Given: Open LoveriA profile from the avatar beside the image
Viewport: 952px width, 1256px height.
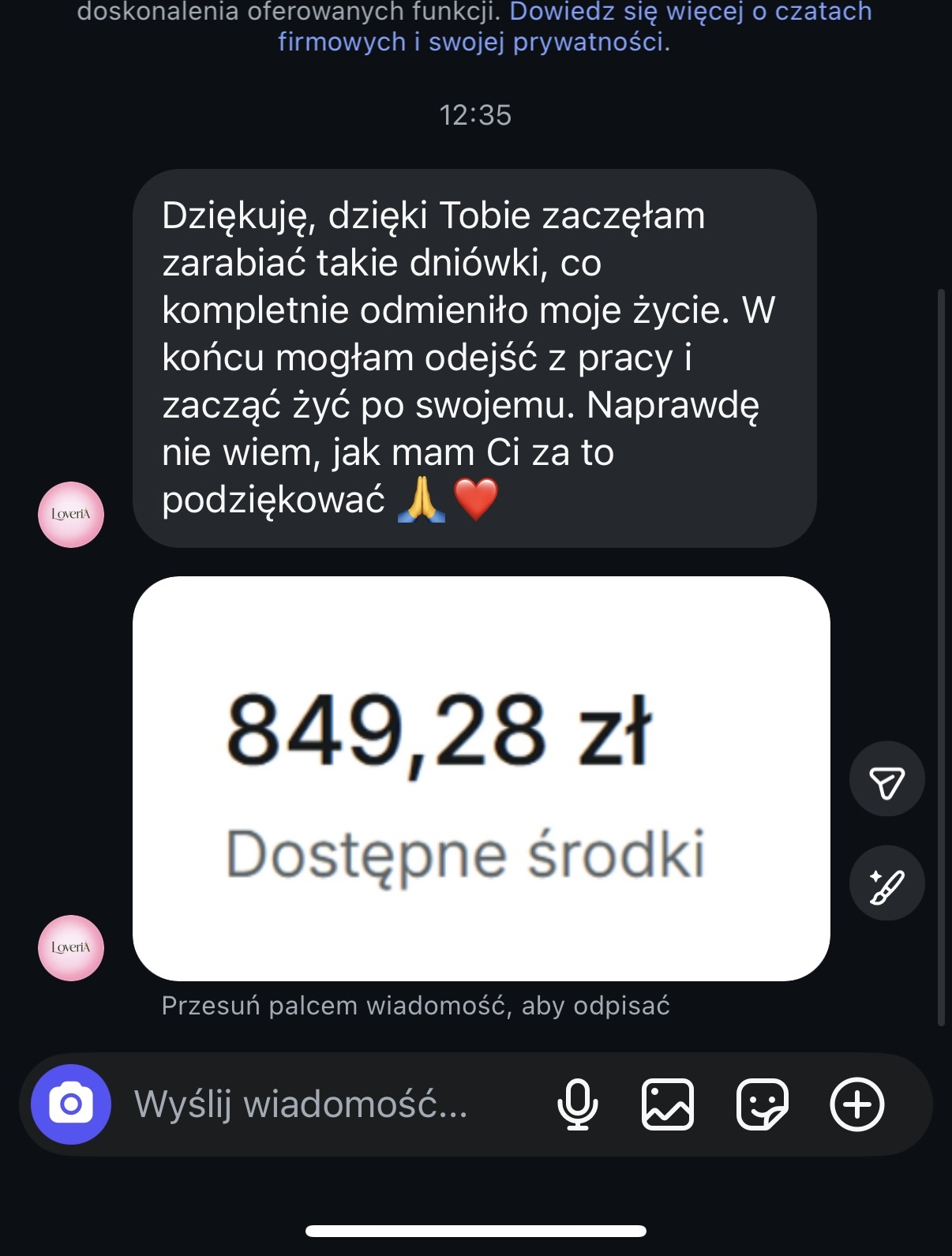Looking at the screenshot, I should point(71,947).
